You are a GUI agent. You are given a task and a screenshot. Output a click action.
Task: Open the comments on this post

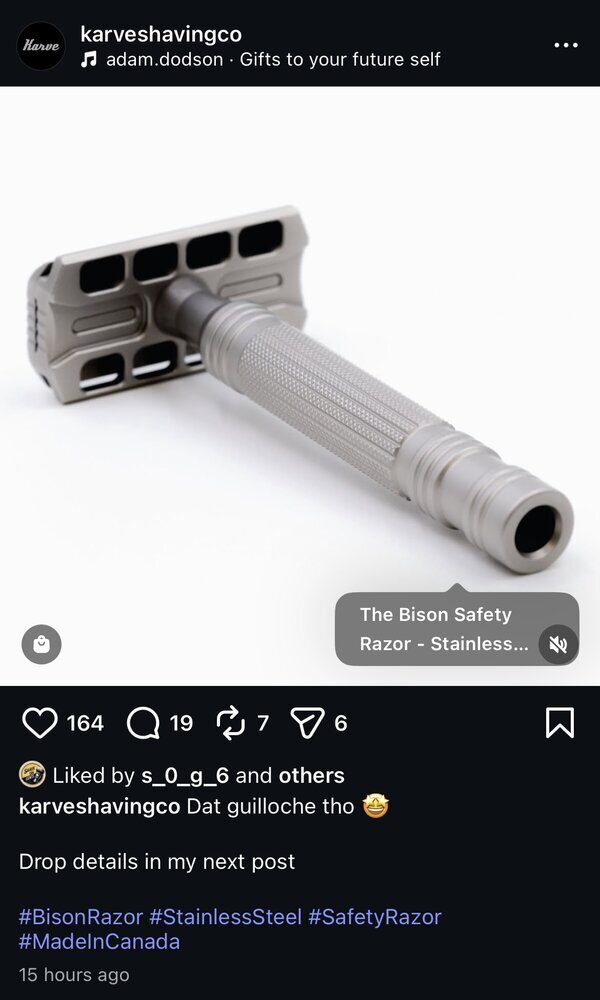point(143,722)
